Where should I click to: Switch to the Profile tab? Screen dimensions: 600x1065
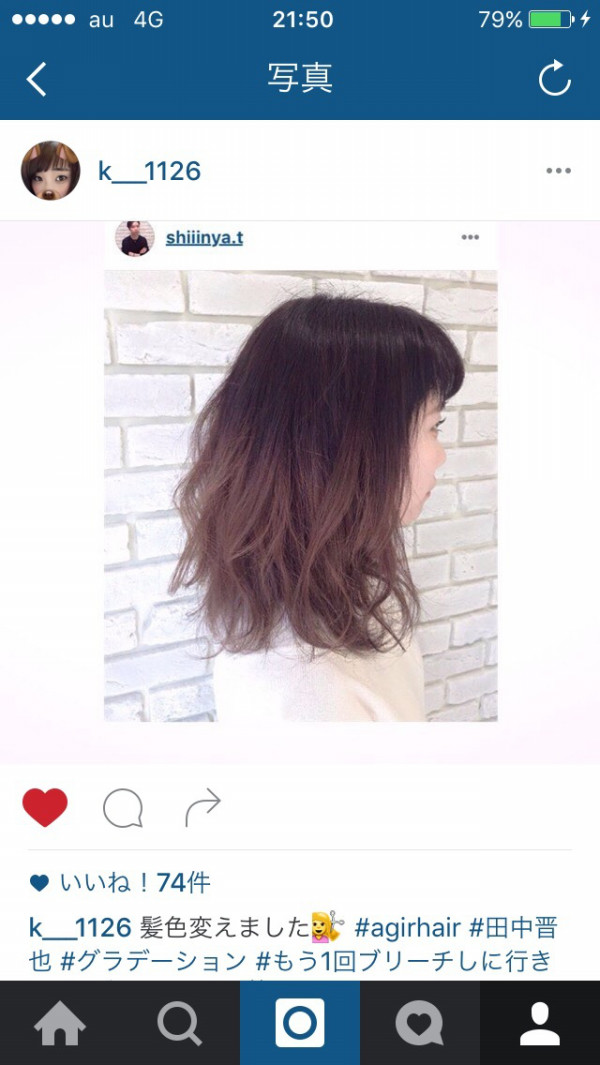[x=540, y=1023]
